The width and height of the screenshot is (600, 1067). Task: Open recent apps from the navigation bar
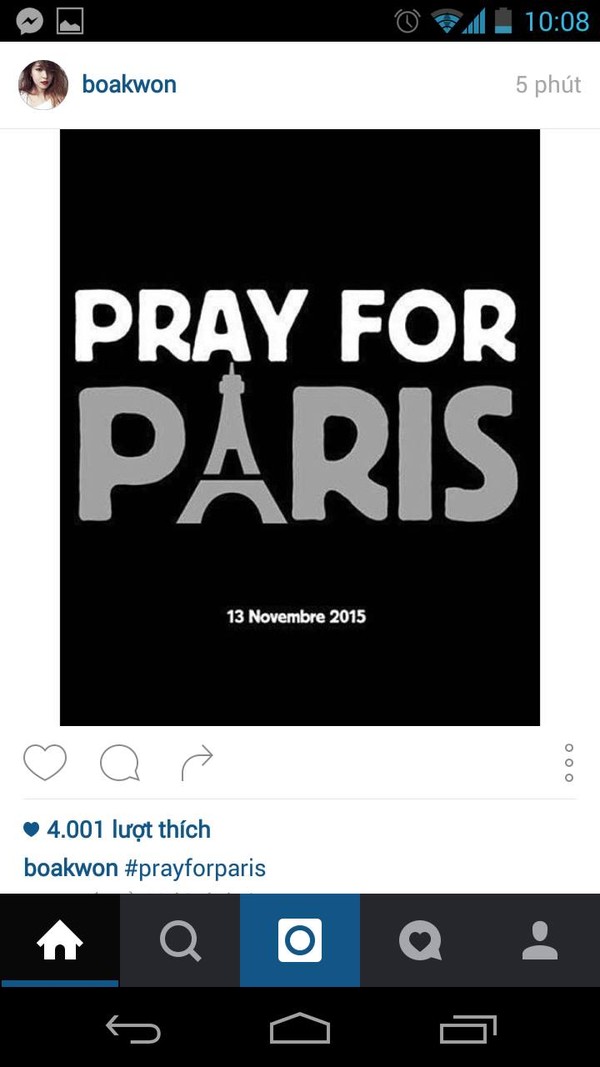click(467, 1028)
